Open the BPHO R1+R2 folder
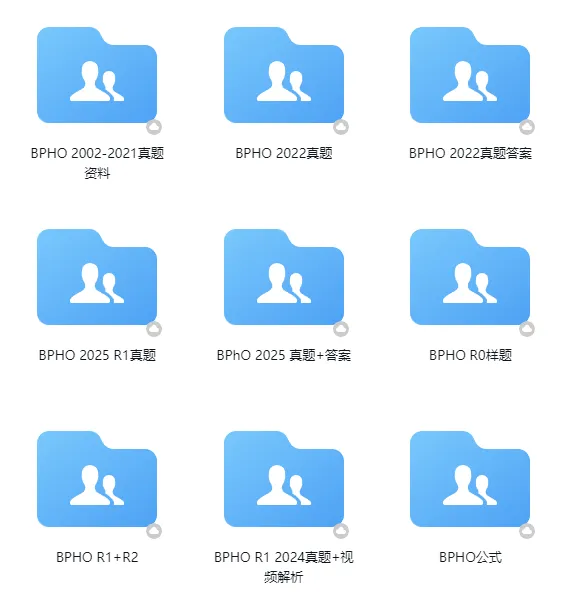This screenshot has width=563, height=606. (97, 479)
